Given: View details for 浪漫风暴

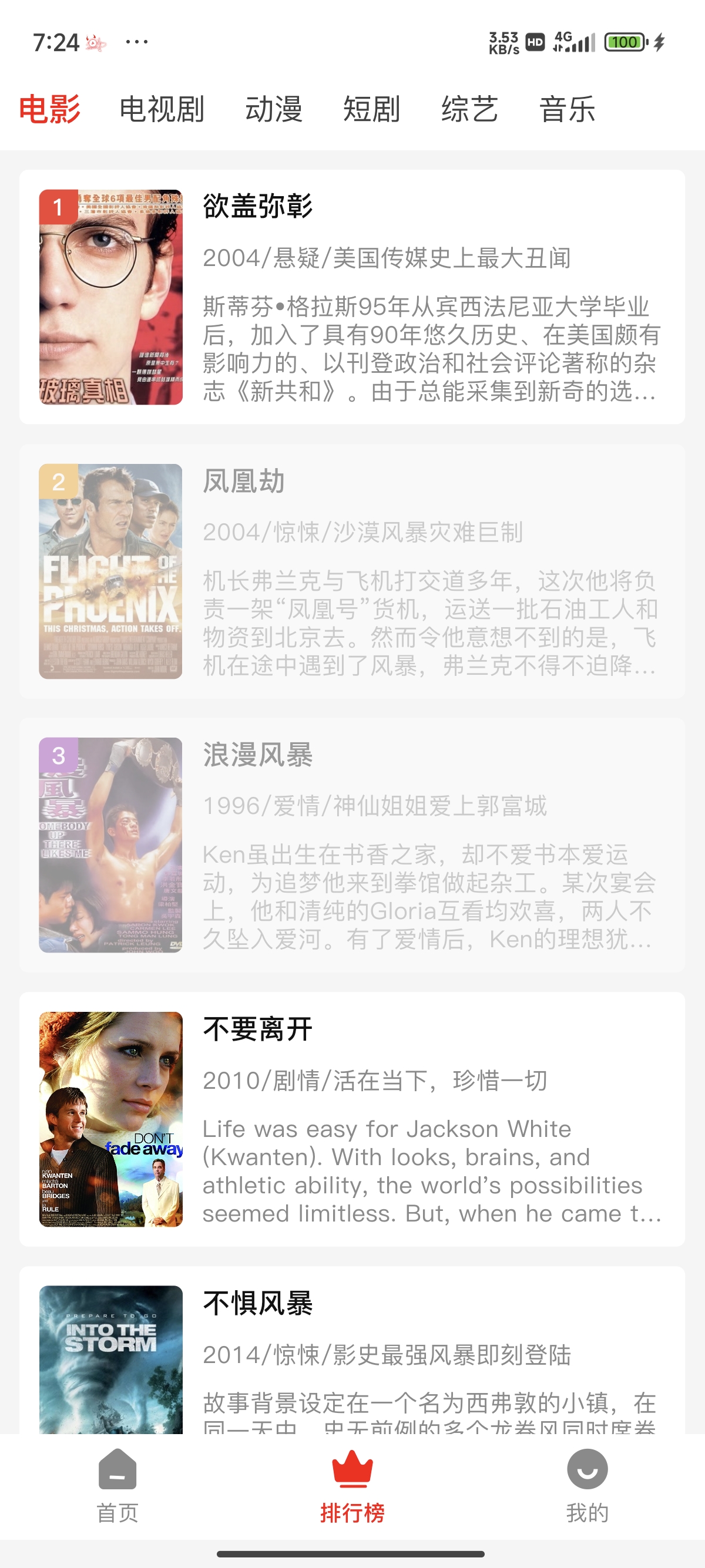Looking at the screenshot, I should (352, 845).
